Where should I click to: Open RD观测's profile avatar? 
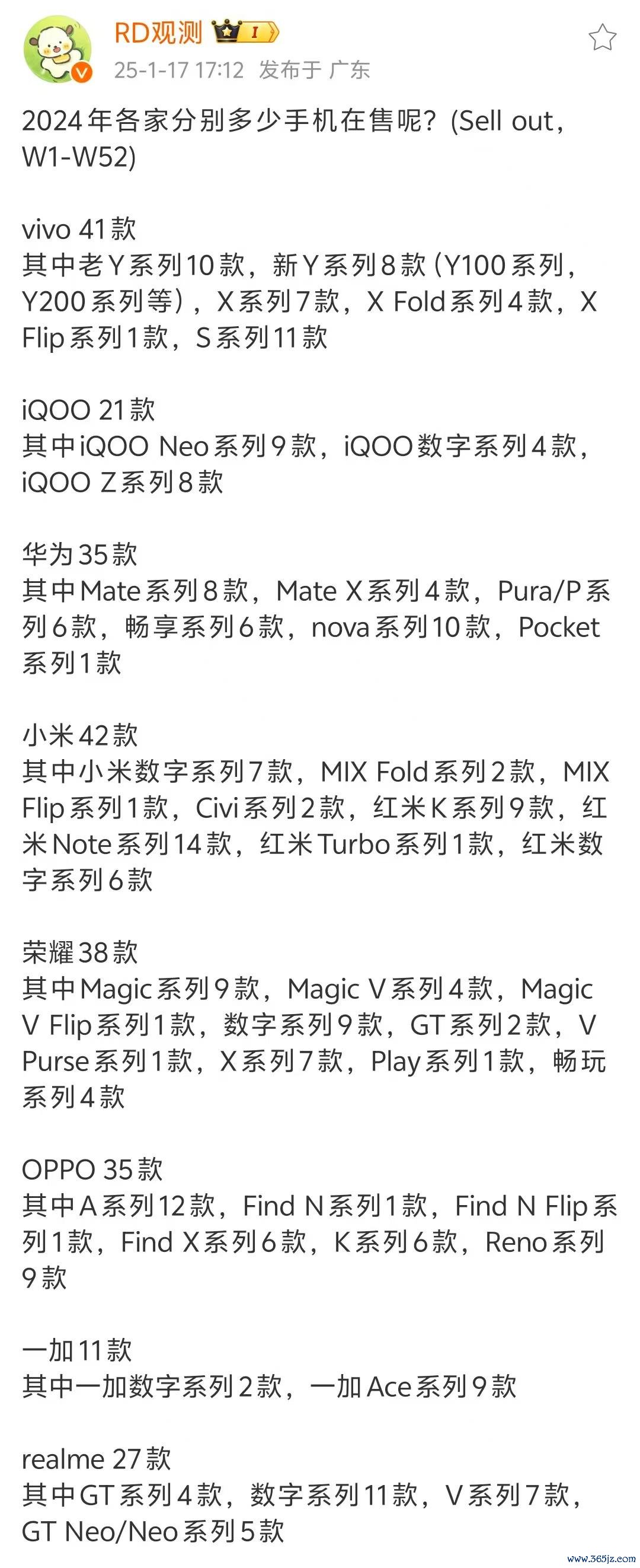56,49
